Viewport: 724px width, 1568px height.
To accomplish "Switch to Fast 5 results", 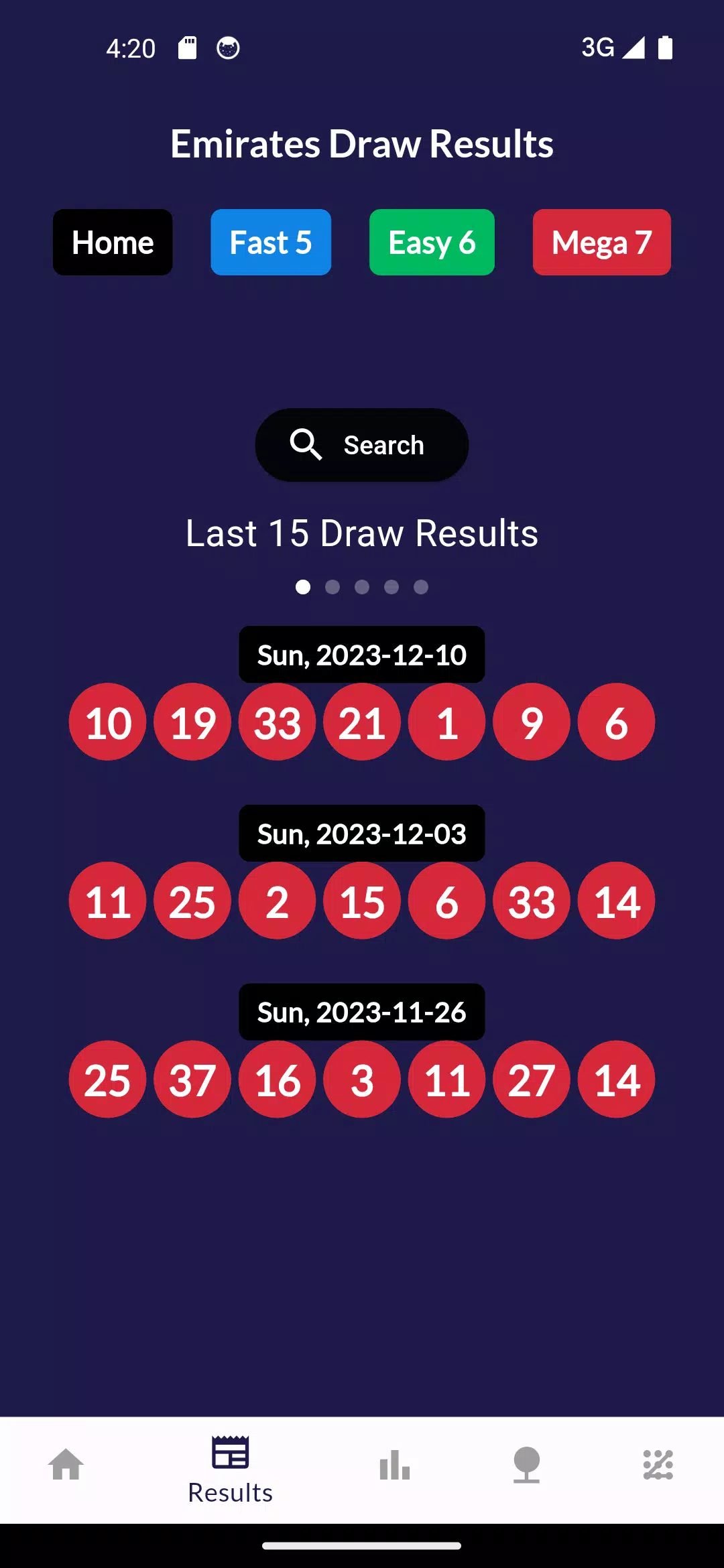I will (x=271, y=242).
